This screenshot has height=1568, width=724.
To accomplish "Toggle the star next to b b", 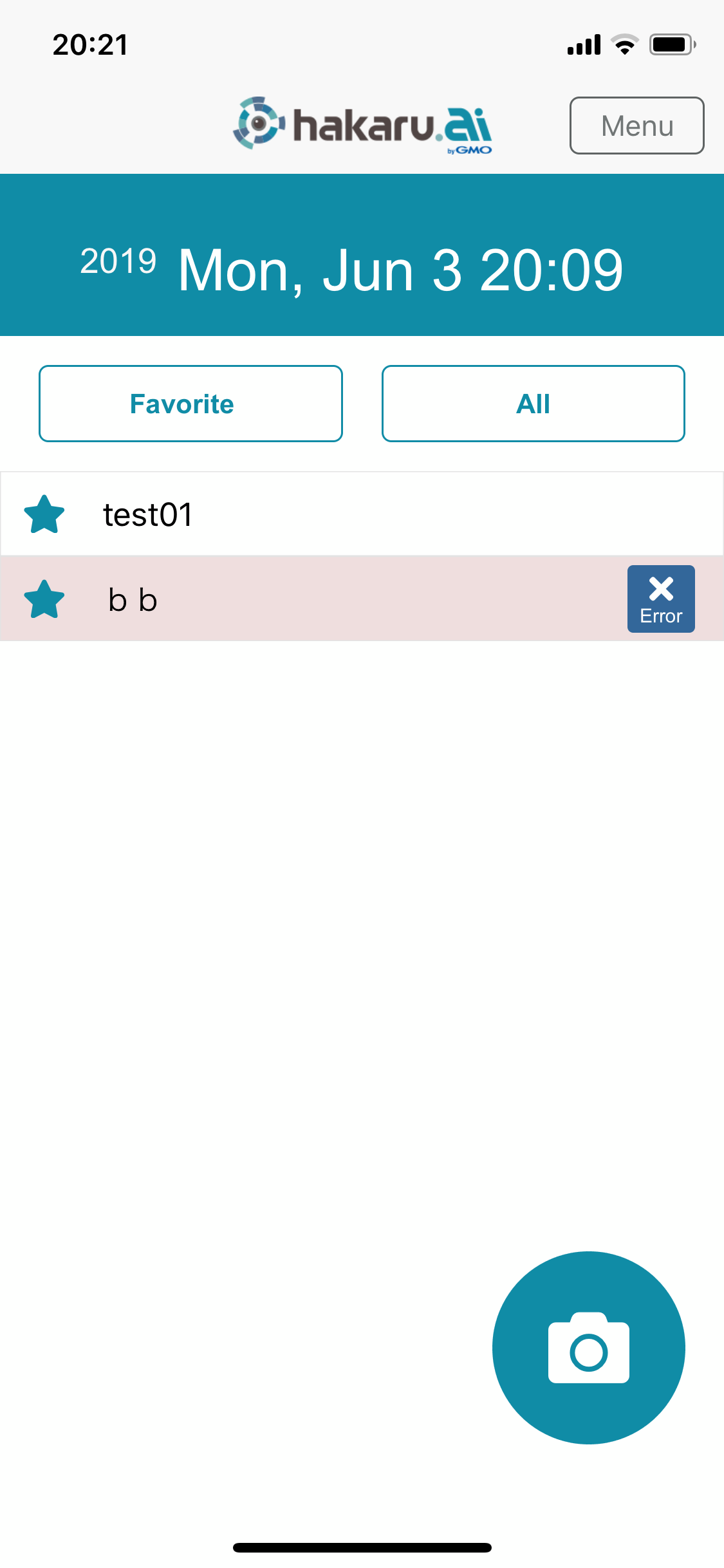I will point(44,599).
